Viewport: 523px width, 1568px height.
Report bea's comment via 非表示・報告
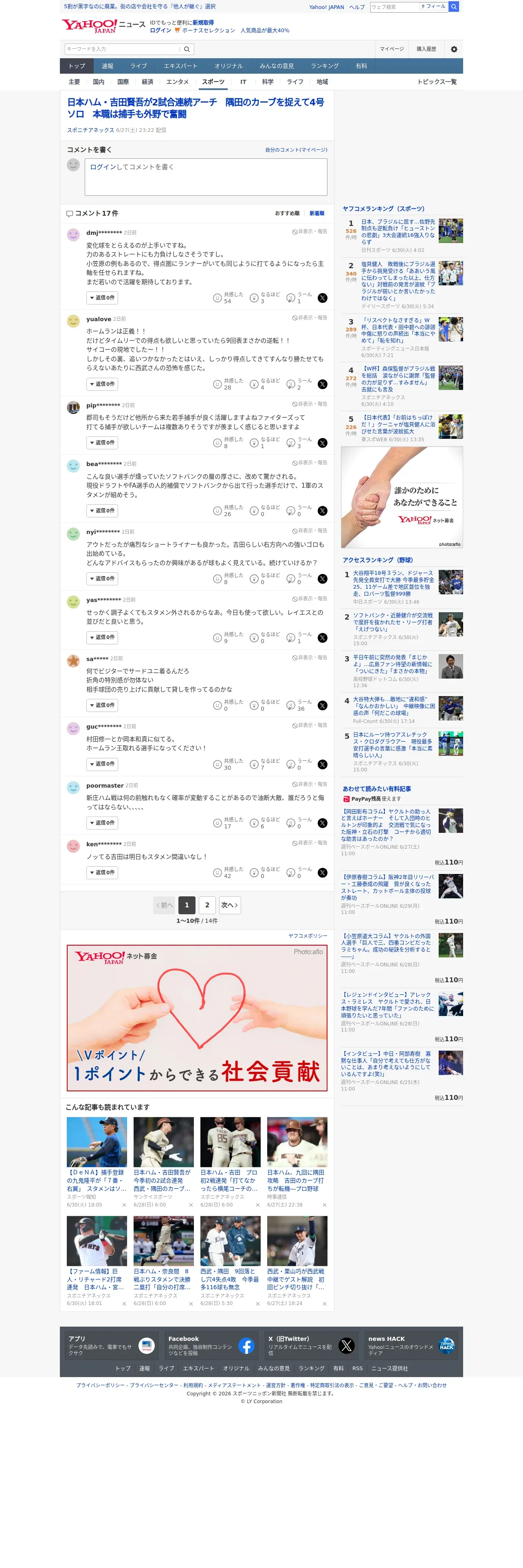tap(309, 463)
